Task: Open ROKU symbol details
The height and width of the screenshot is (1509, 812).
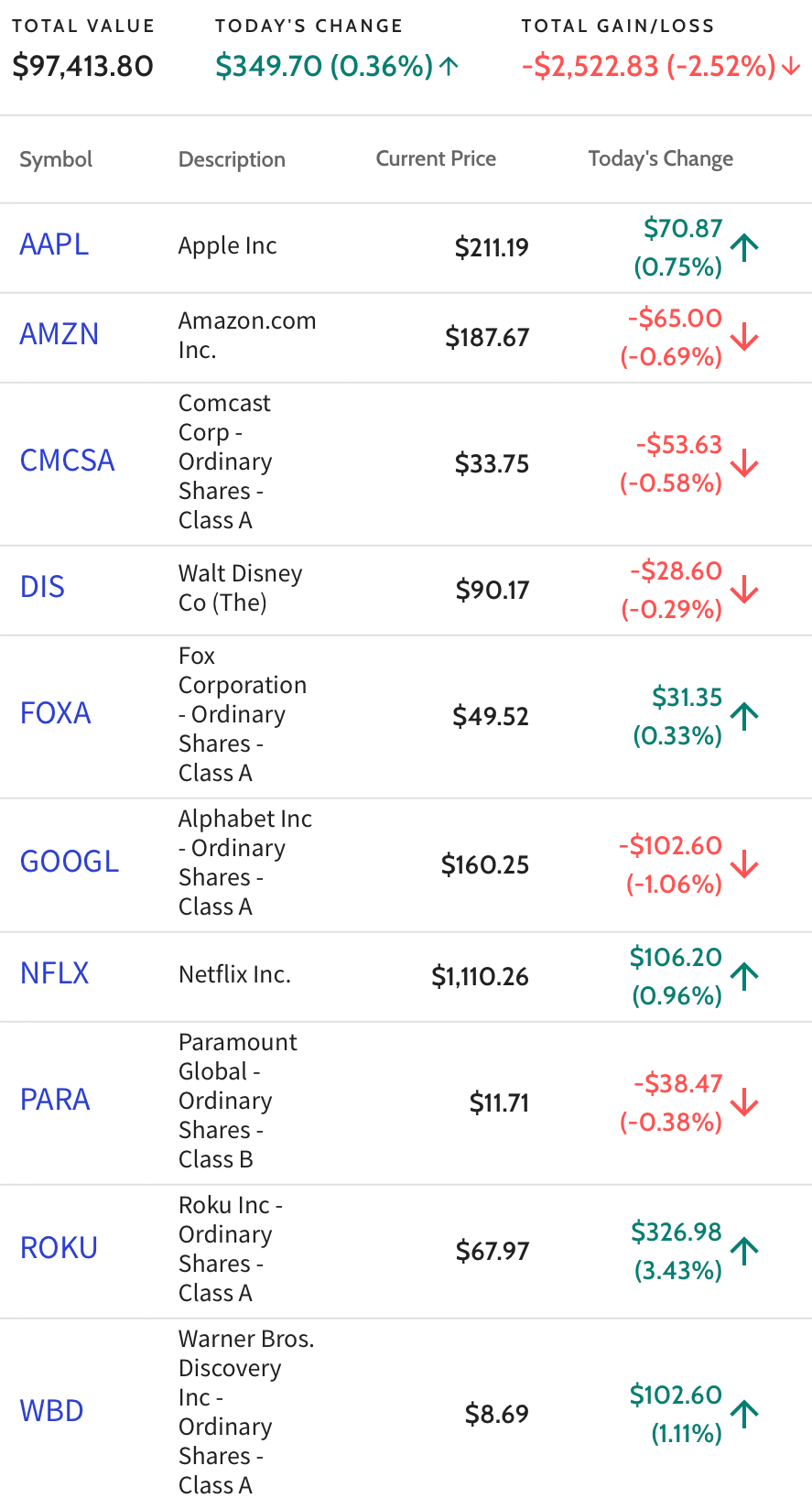Action: pos(59,1248)
